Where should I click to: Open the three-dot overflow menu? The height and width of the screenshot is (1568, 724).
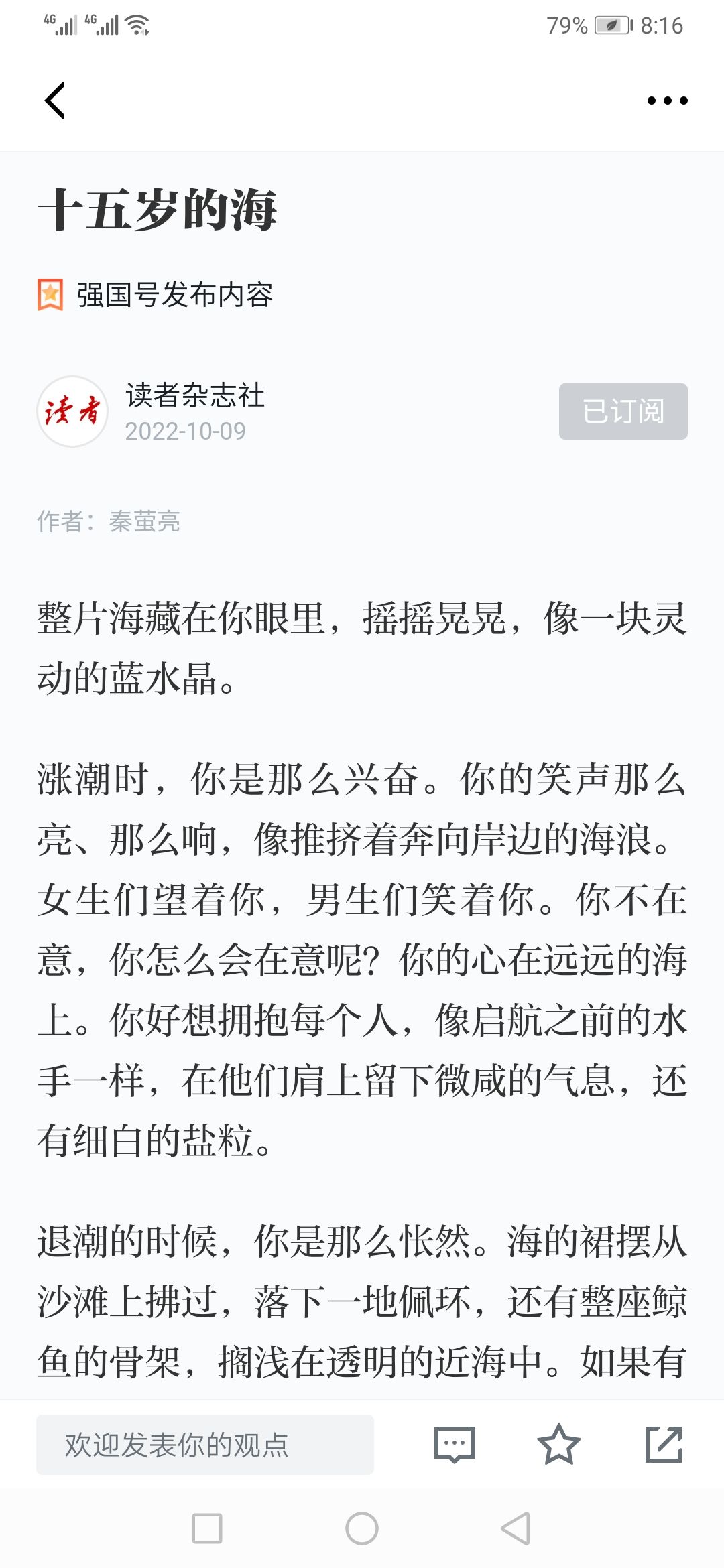click(667, 101)
